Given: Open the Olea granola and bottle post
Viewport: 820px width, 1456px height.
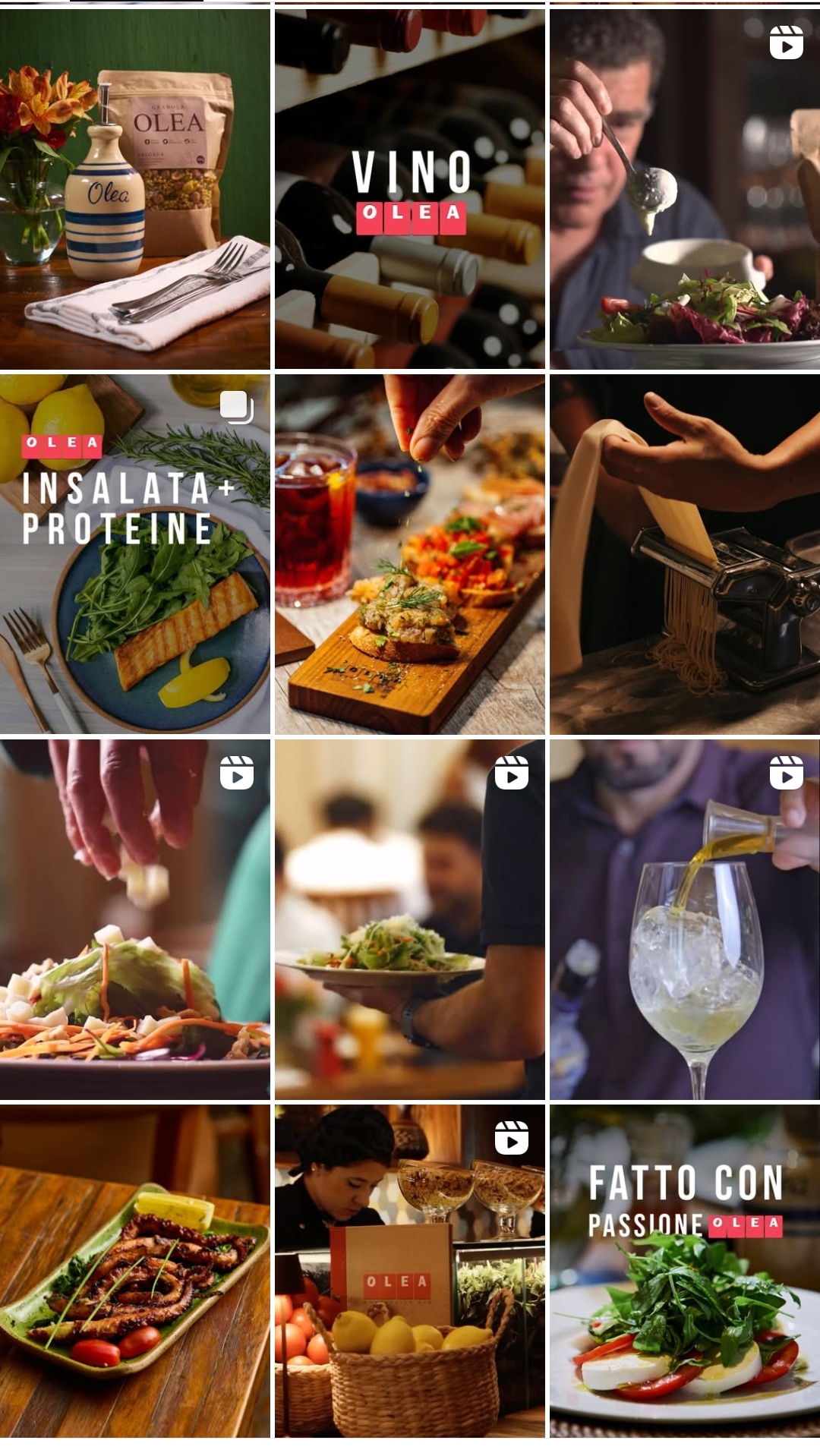Looking at the screenshot, I should pos(135,188).
